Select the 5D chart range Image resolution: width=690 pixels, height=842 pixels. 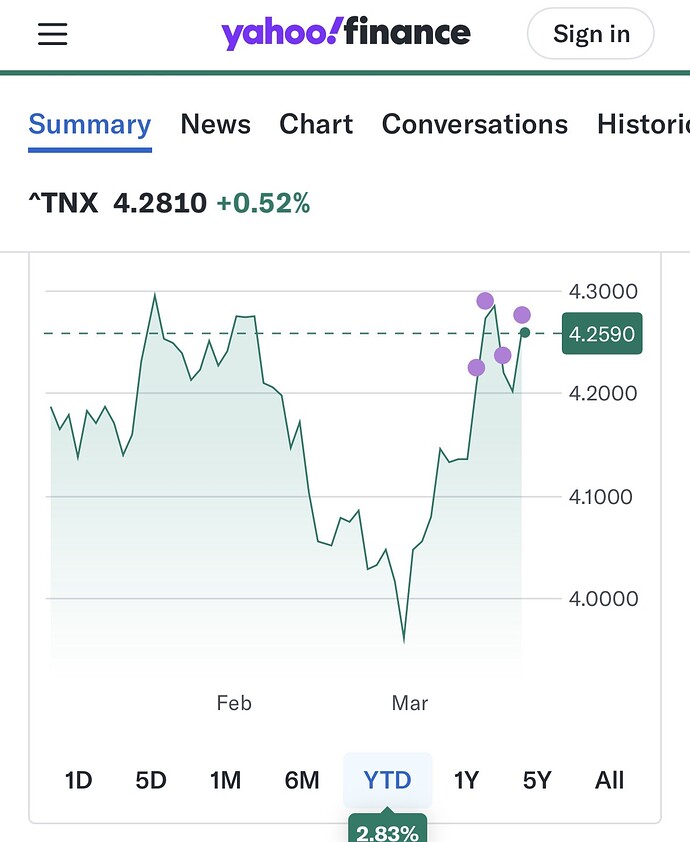coord(151,780)
